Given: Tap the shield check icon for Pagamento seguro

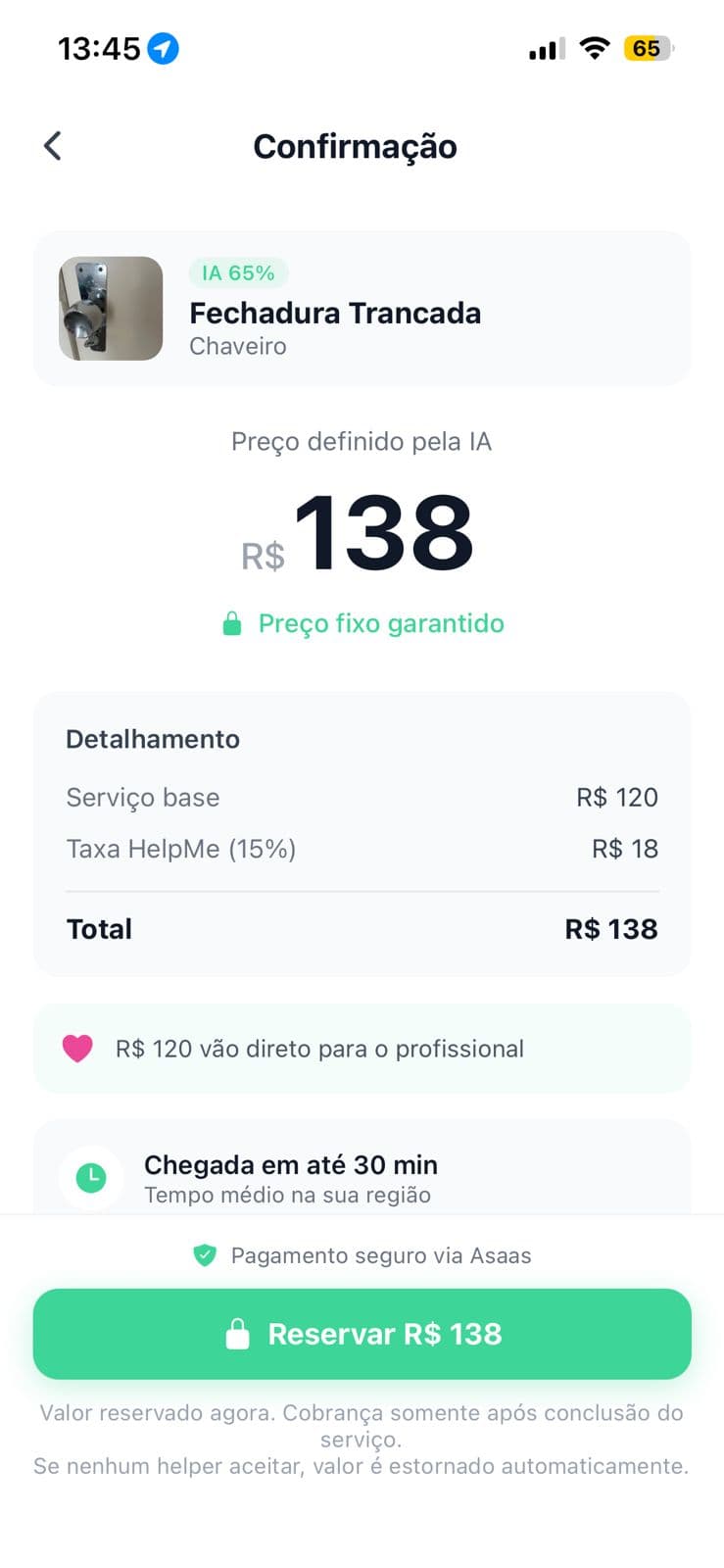Looking at the screenshot, I should pyautogui.click(x=205, y=1255).
